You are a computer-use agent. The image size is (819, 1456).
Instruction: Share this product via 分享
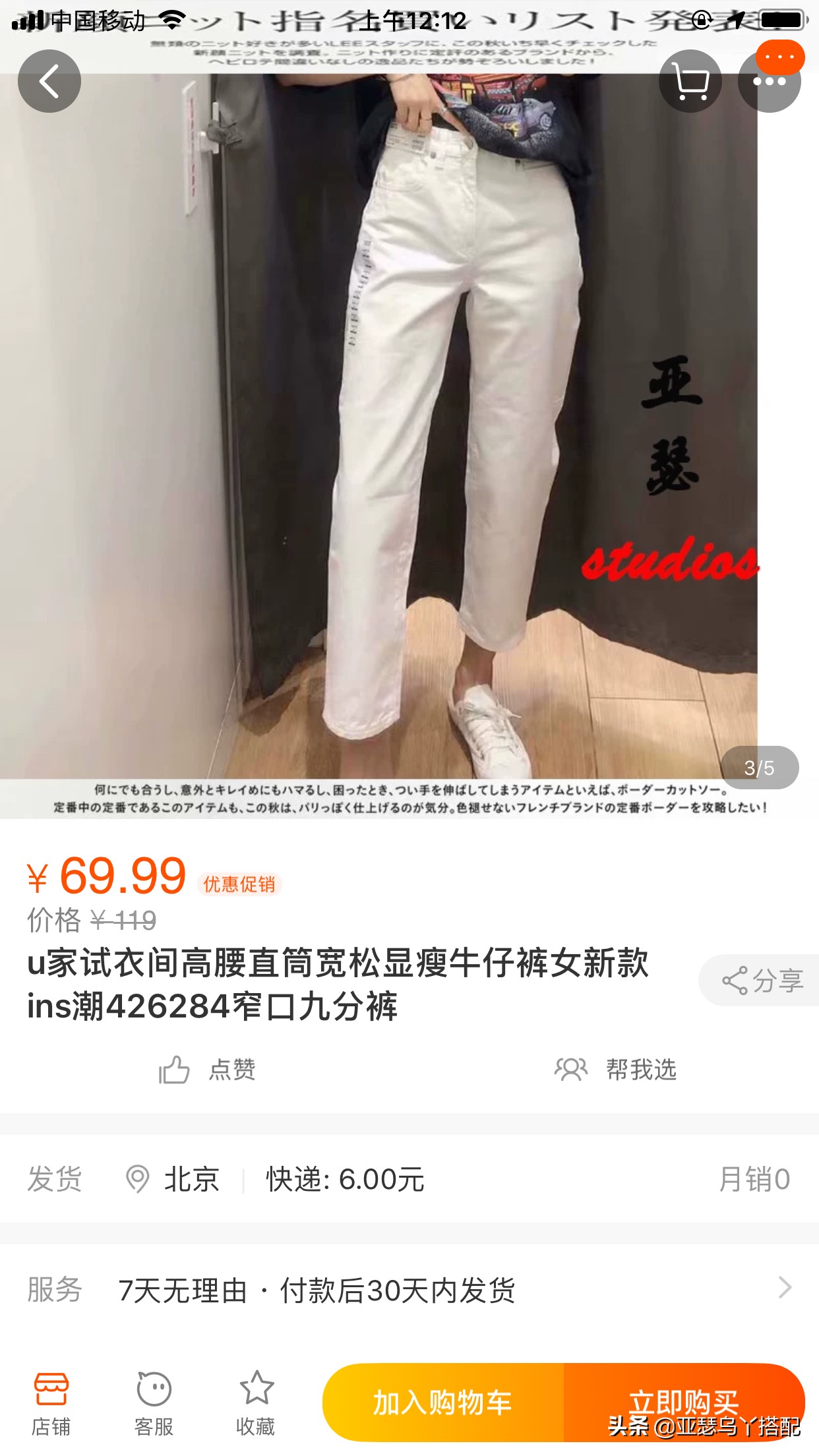click(760, 981)
